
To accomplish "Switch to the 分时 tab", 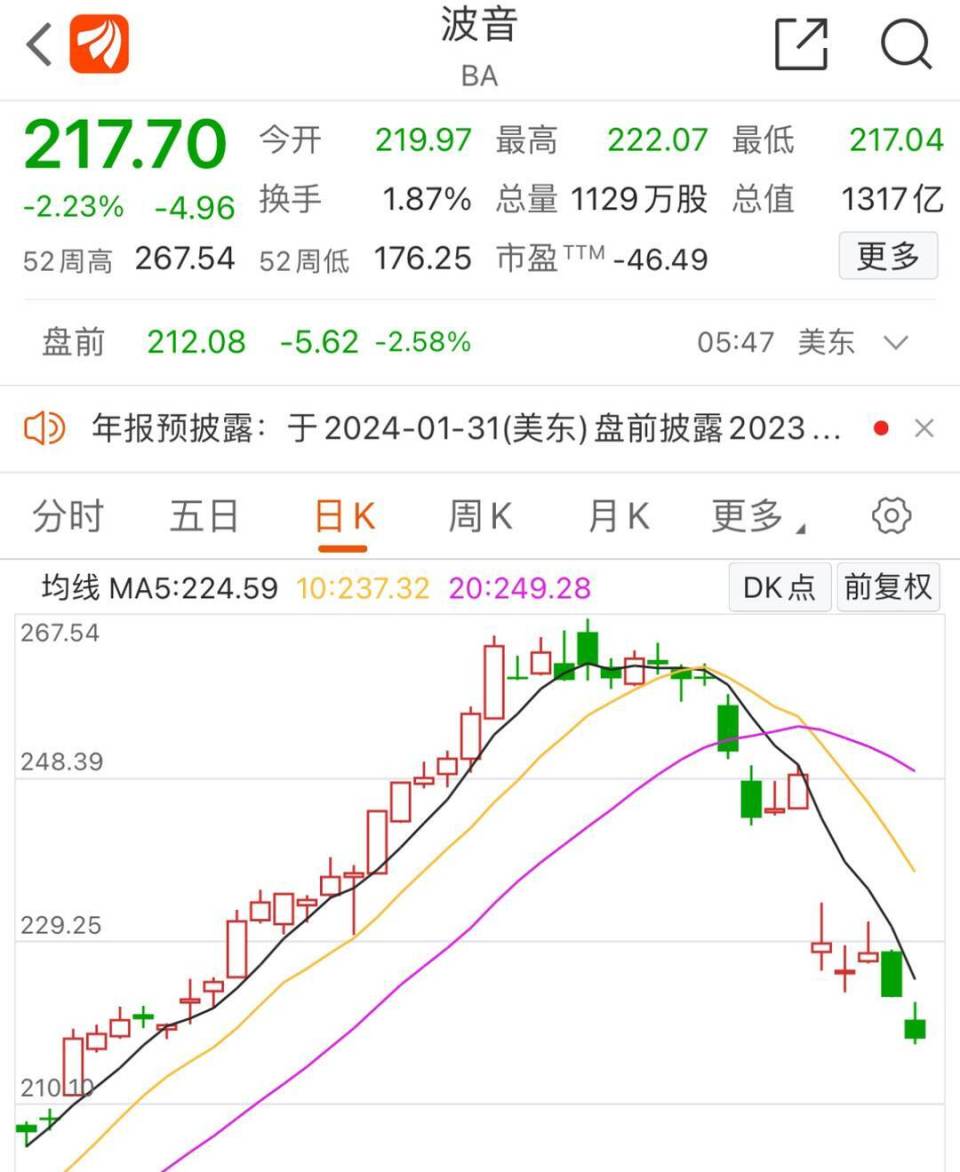I will (x=66, y=515).
